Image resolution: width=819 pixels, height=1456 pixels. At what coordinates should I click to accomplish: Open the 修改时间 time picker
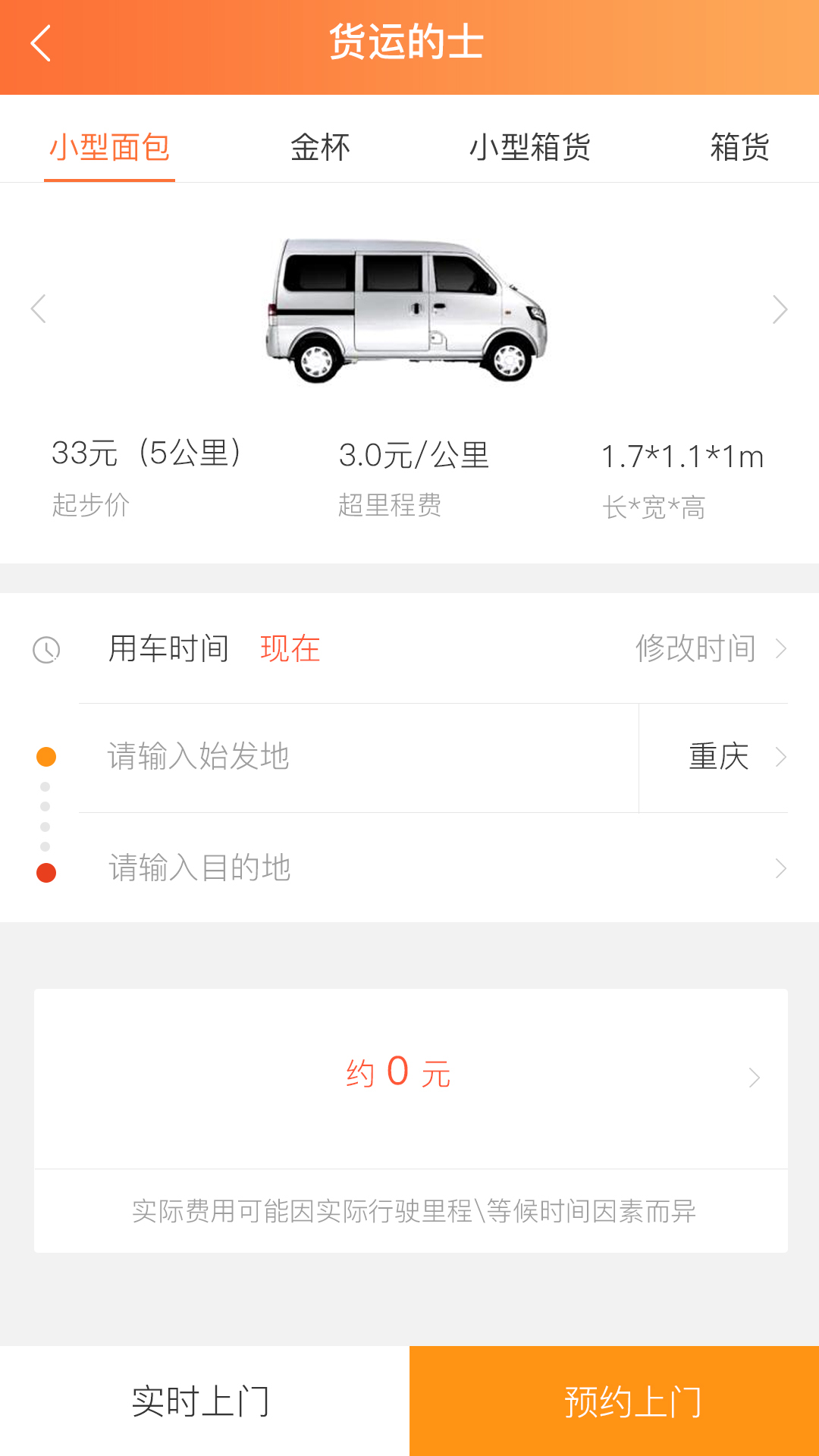(x=695, y=650)
